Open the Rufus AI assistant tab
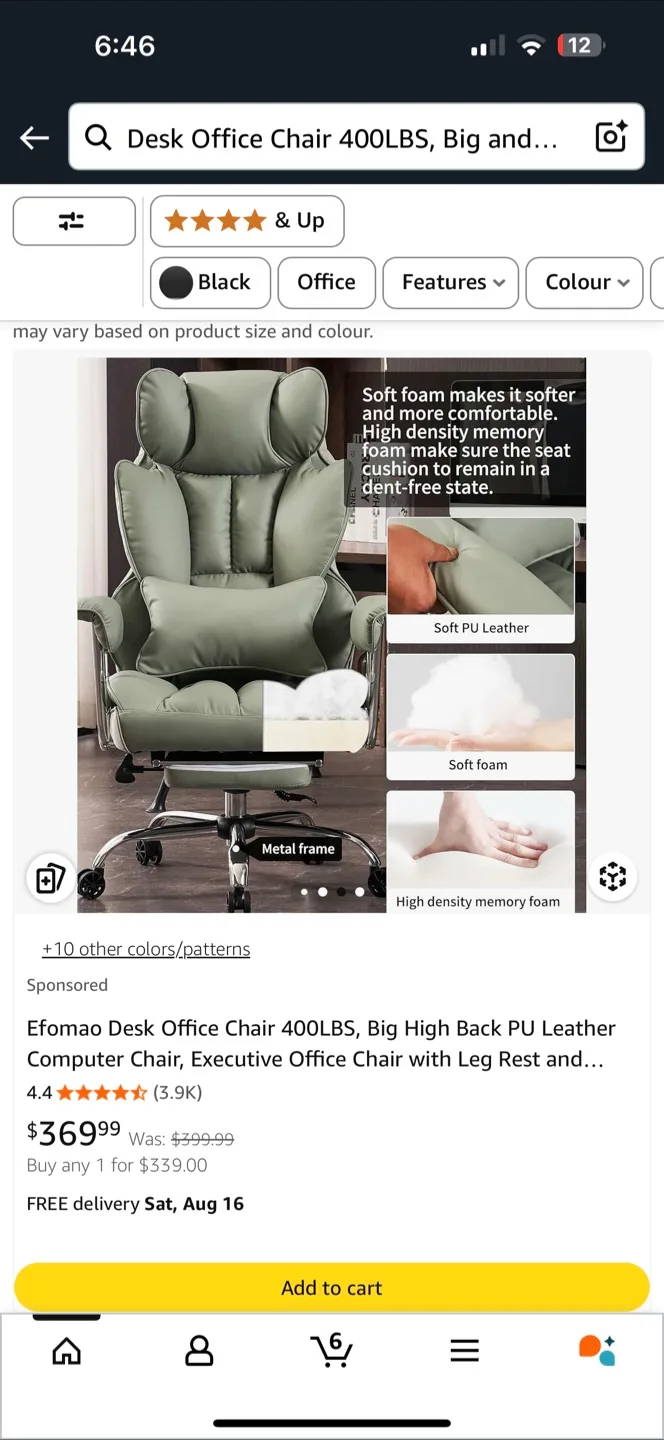664x1440 pixels. pyautogui.click(x=597, y=1350)
